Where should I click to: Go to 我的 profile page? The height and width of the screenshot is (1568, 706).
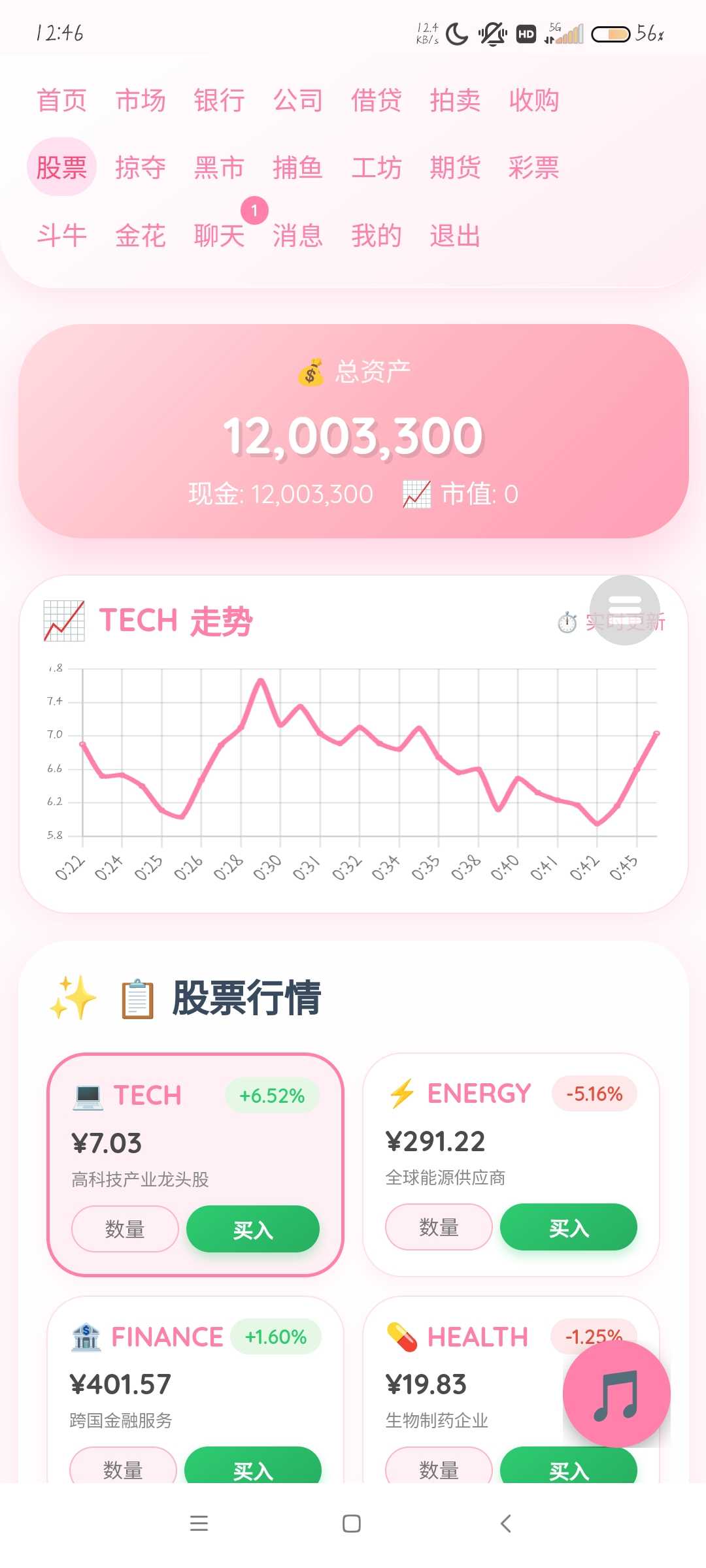click(377, 235)
